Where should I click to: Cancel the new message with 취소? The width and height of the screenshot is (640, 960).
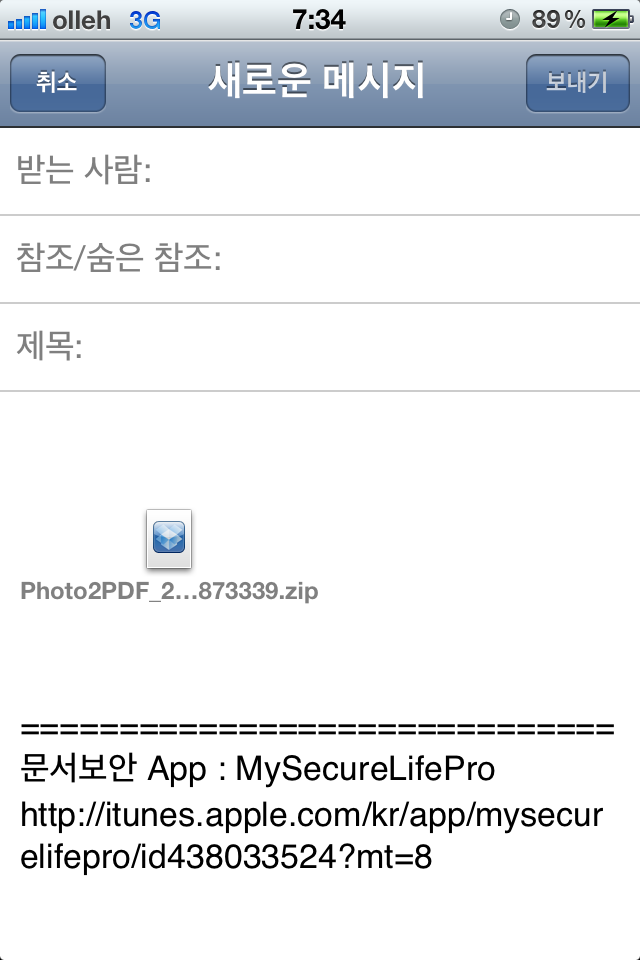[57, 83]
